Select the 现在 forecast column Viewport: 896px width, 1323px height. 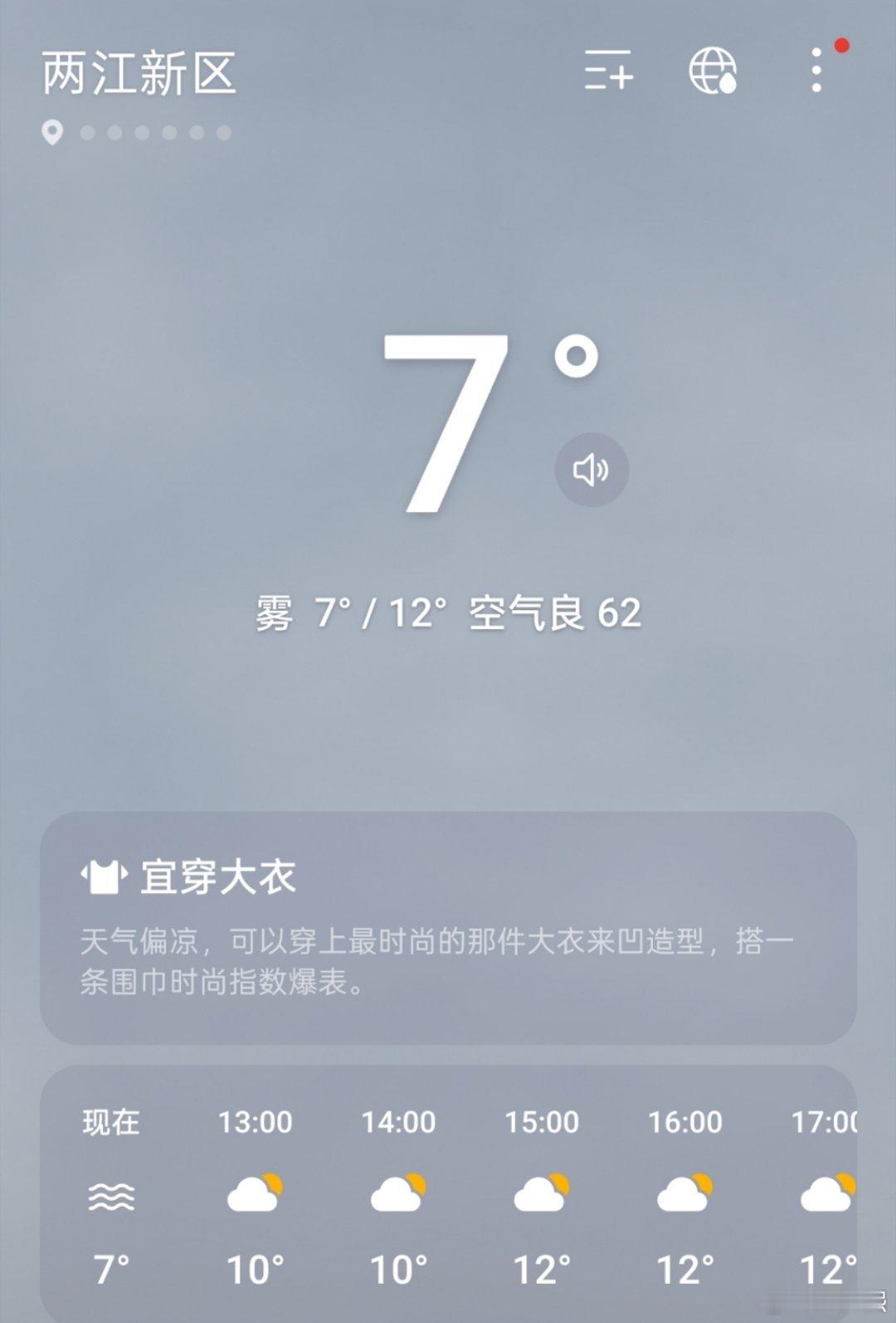112,1194
